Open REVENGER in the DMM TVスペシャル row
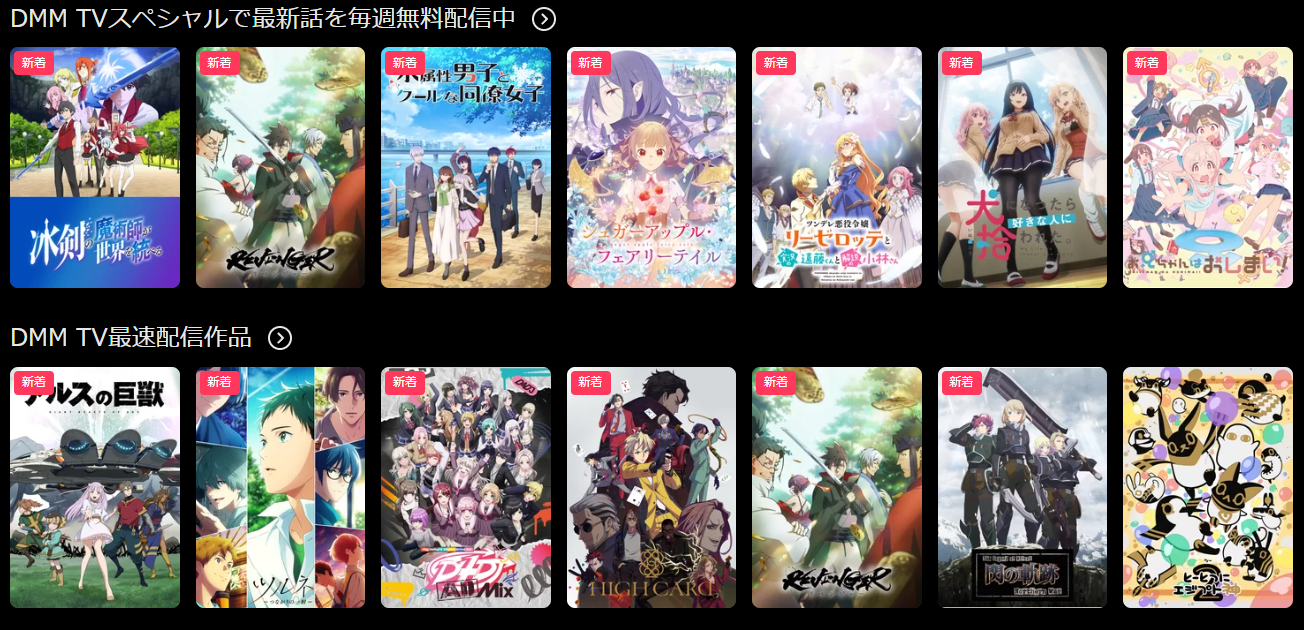The image size is (1304, 630). pyautogui.click(x=280, y=168)
